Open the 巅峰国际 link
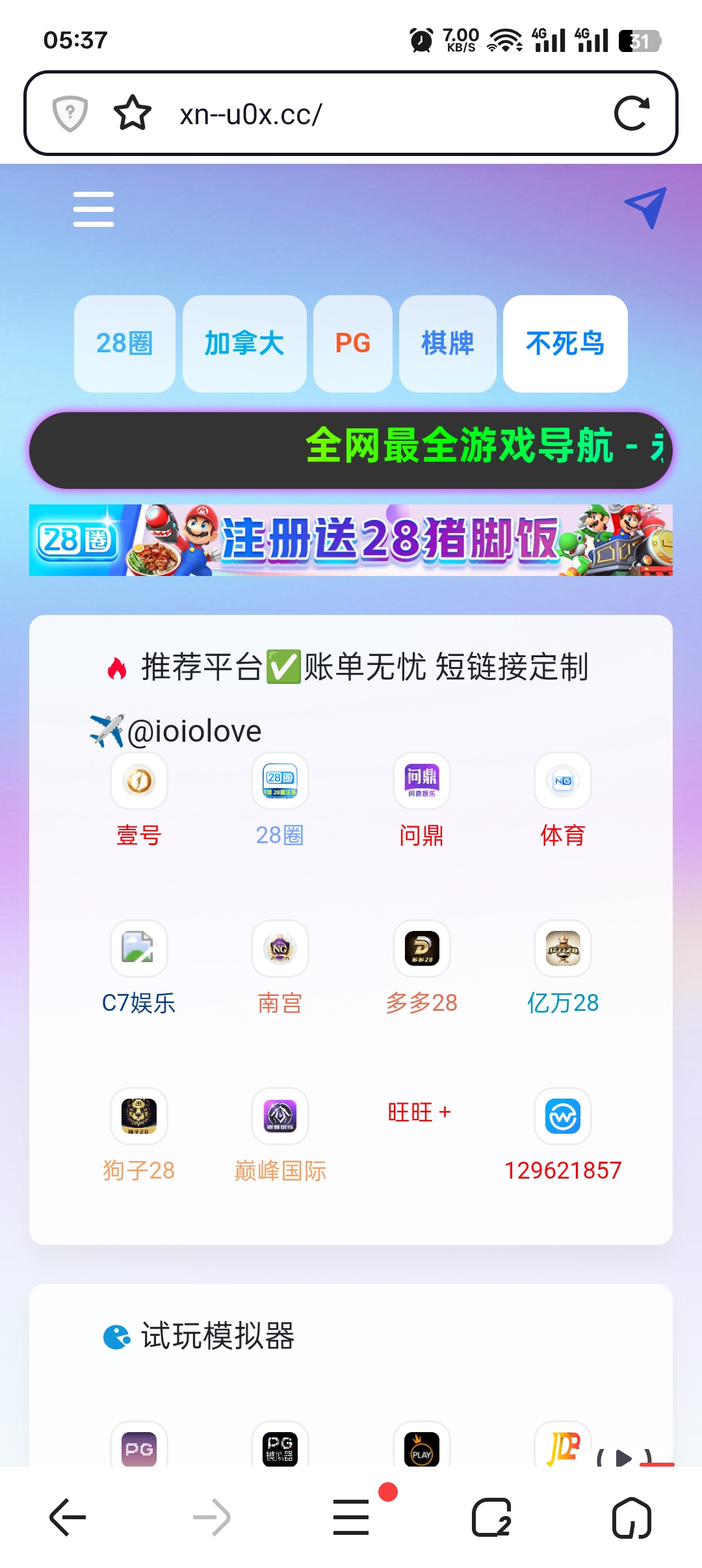Image resolution: width=702 pixels, height=1568 pixels. pyautogui.click(x=280, y=1135)
